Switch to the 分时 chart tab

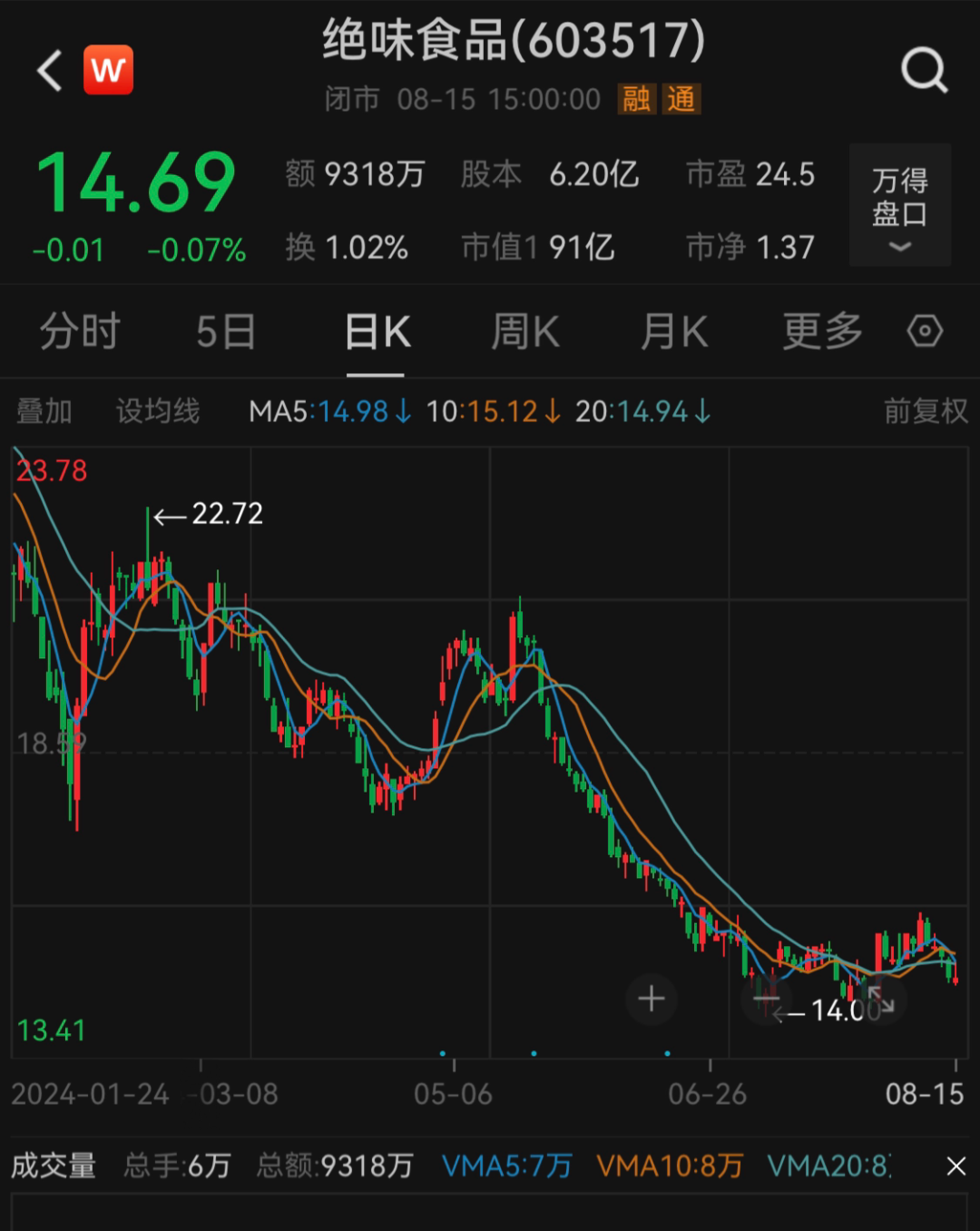click(80, 331)
